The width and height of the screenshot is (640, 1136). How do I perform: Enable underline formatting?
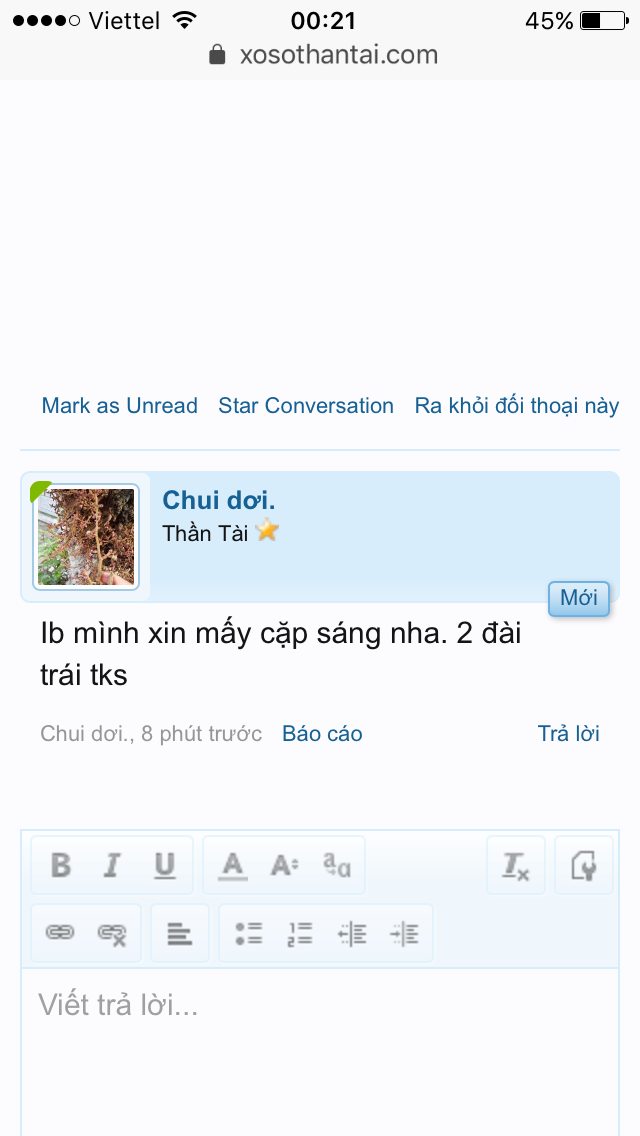coord(164,865)
